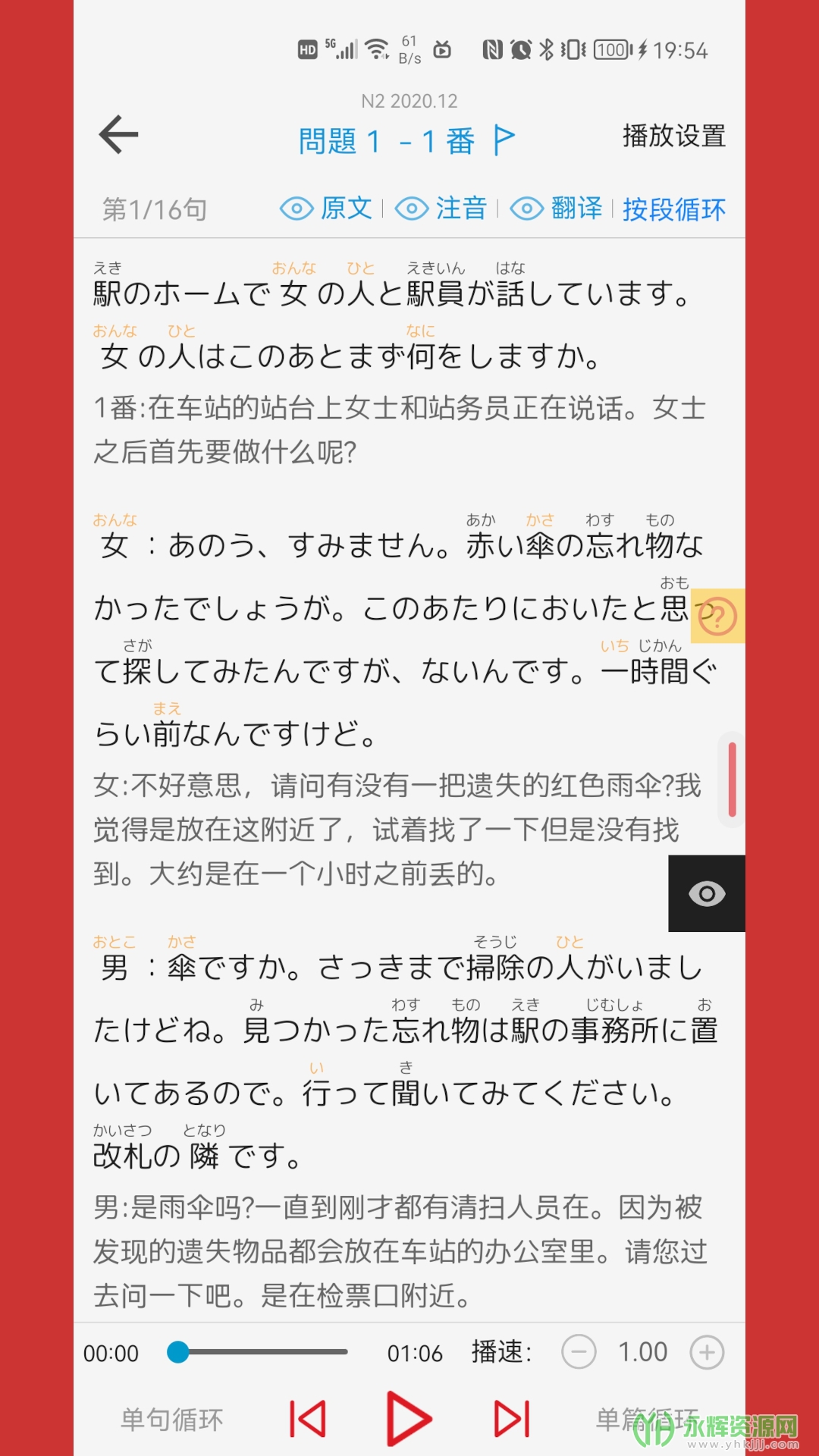Tap the black eye floating button
This screenshot has width=819, height=1456.
(x=707, y=893)
